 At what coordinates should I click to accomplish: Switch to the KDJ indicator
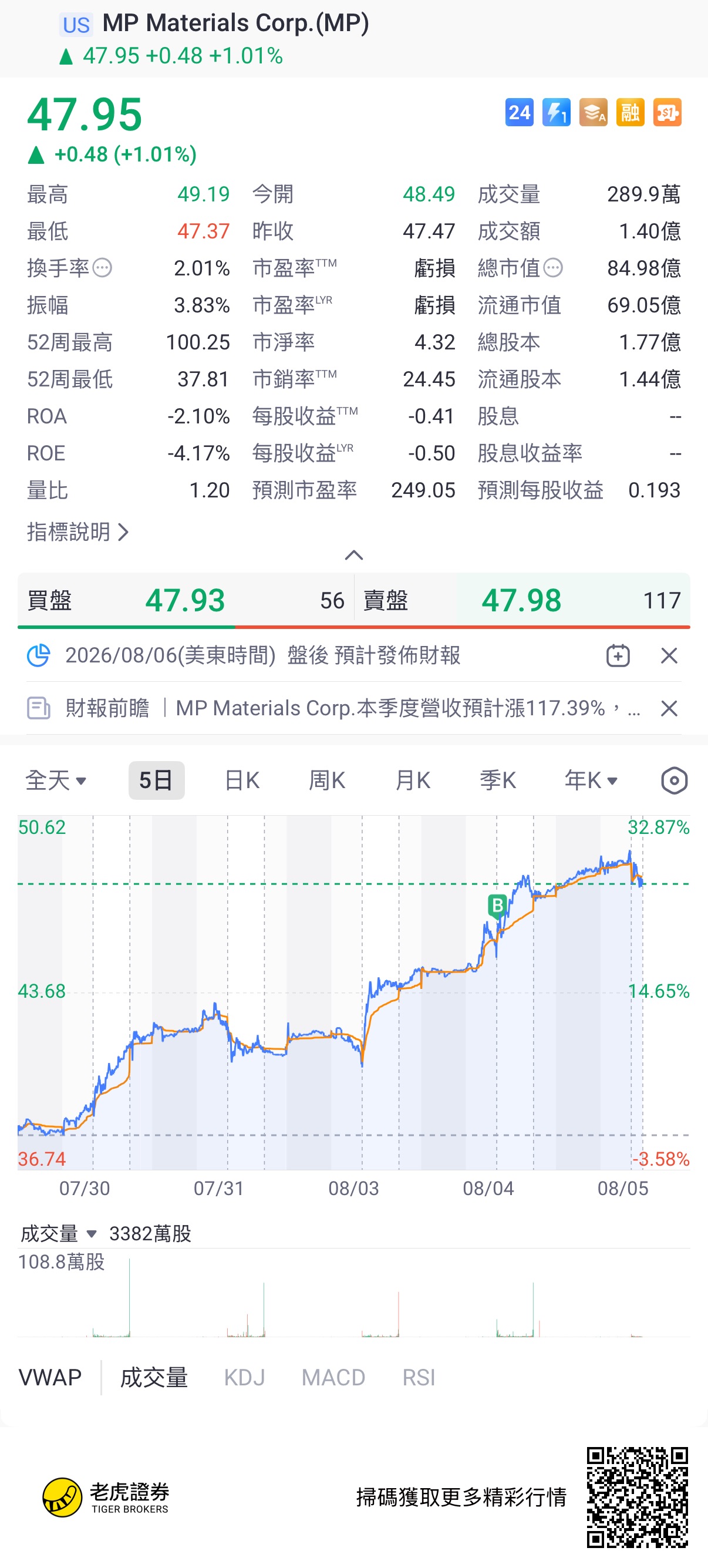245,1377
